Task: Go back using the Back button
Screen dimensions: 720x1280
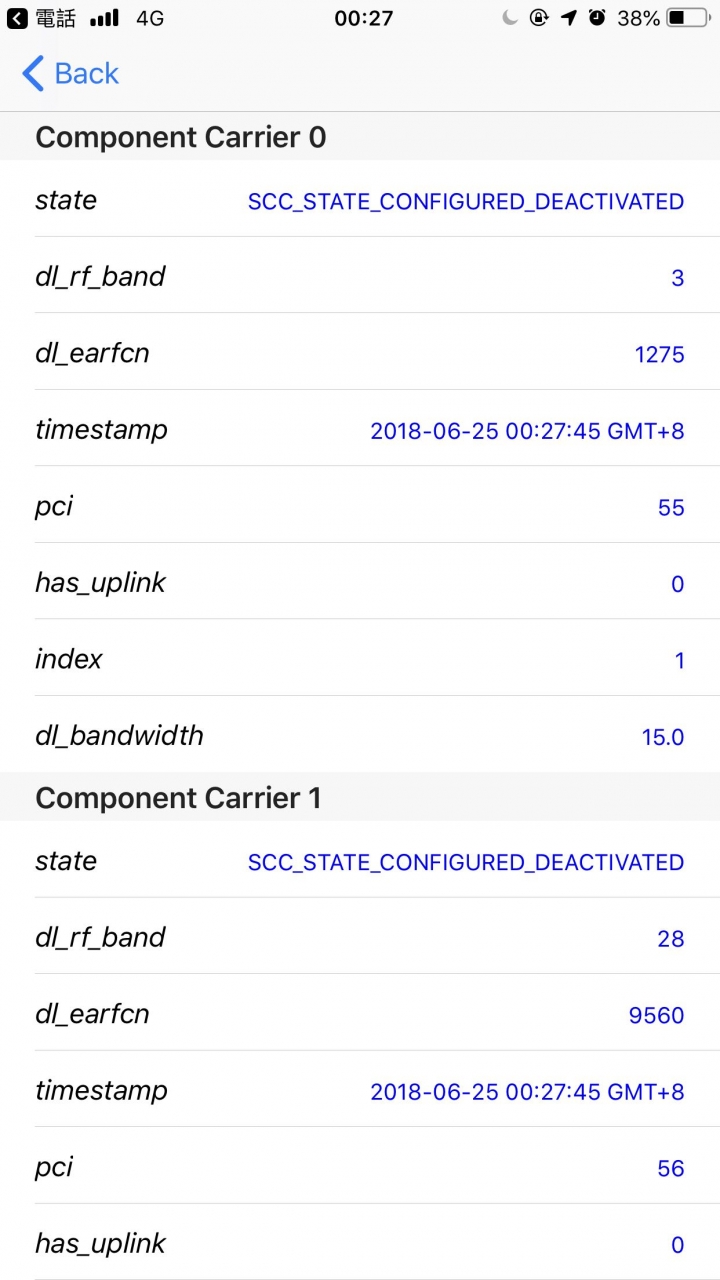Action: [x=70, y=74]
